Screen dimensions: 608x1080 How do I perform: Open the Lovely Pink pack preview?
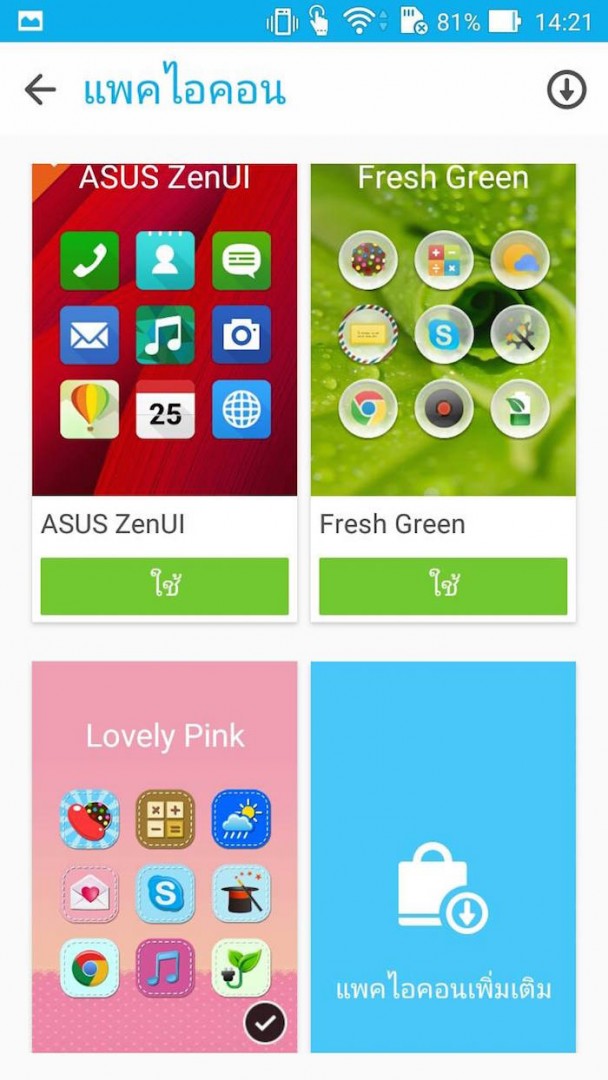(164, 856)
